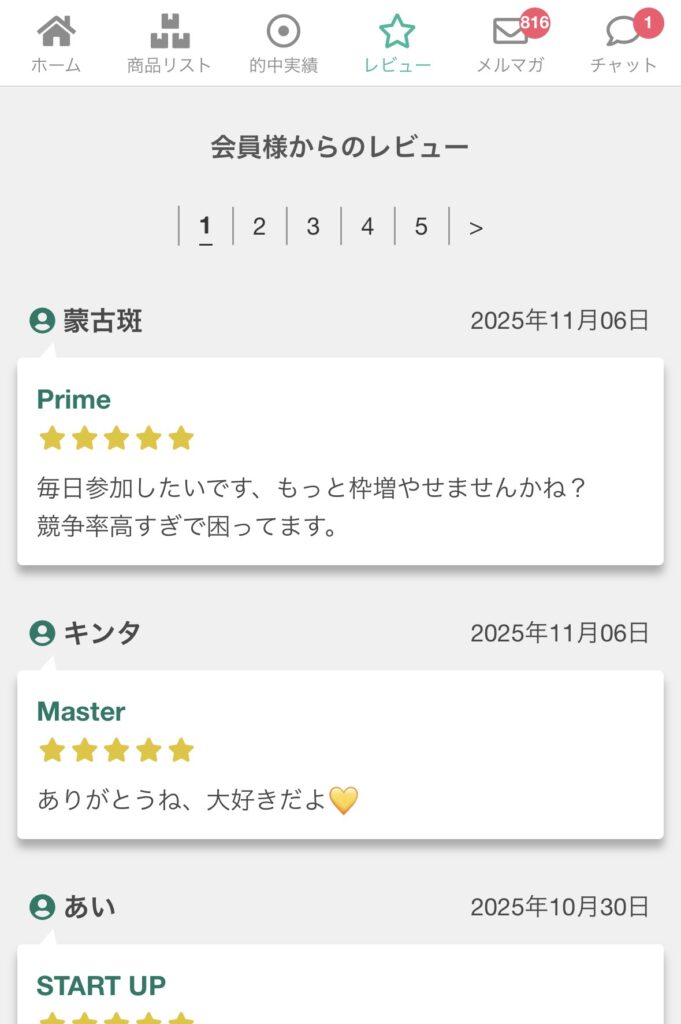681x1024 pixels.
Task: Go to the ホーム tab
Action: pos(56,44)
